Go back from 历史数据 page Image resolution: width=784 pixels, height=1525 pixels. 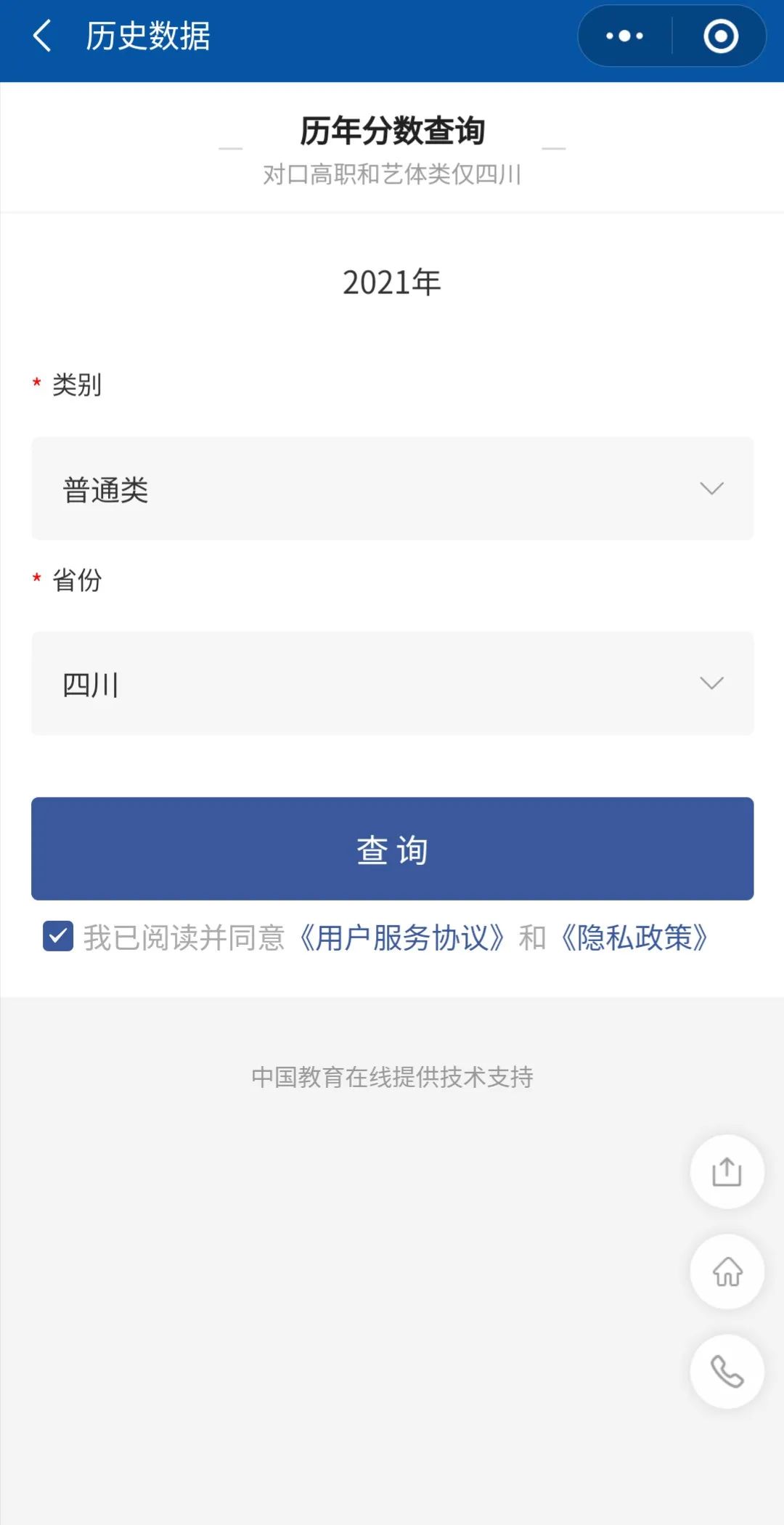[42, 36]
